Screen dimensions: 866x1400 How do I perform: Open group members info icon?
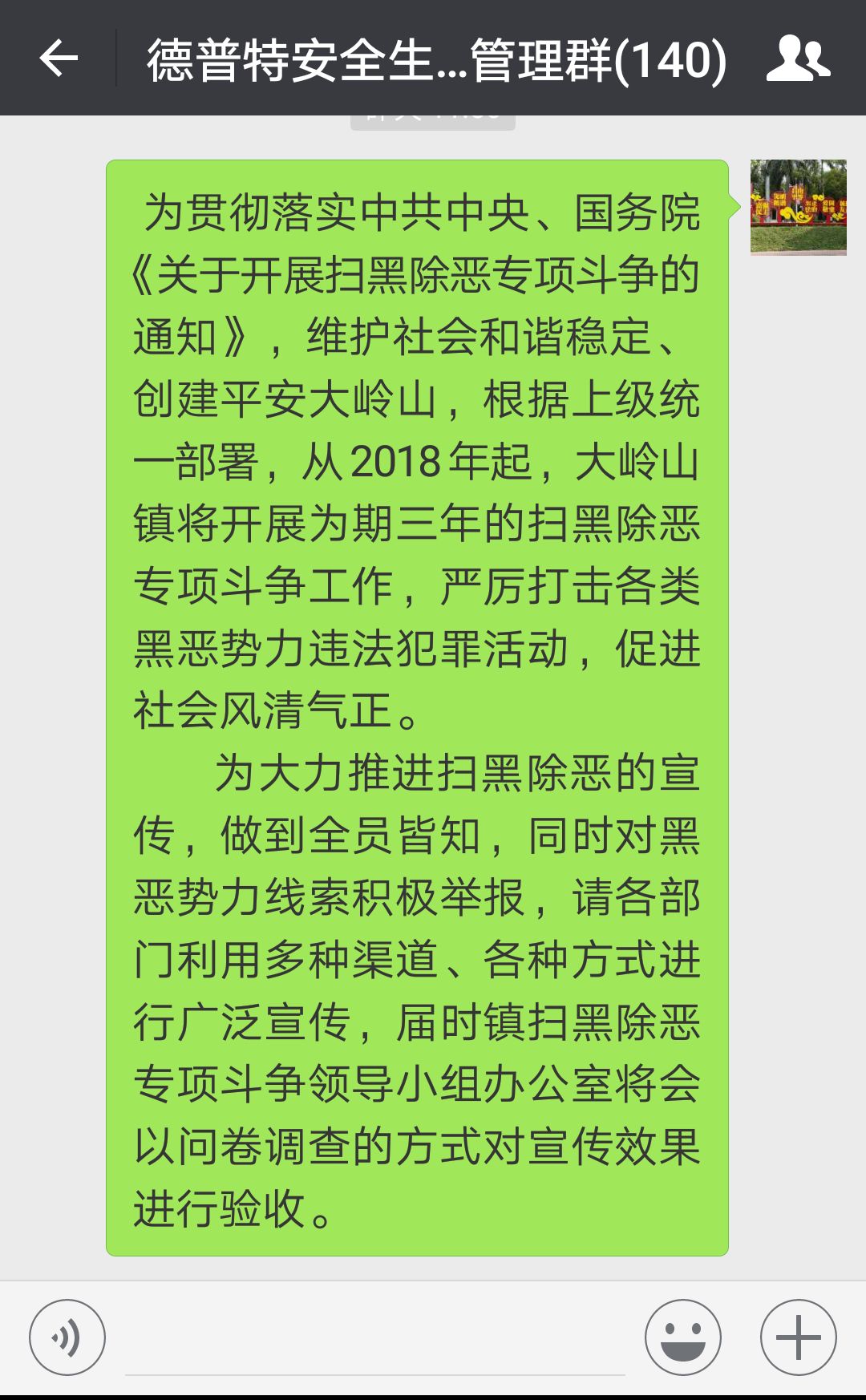tap(798, 59)
